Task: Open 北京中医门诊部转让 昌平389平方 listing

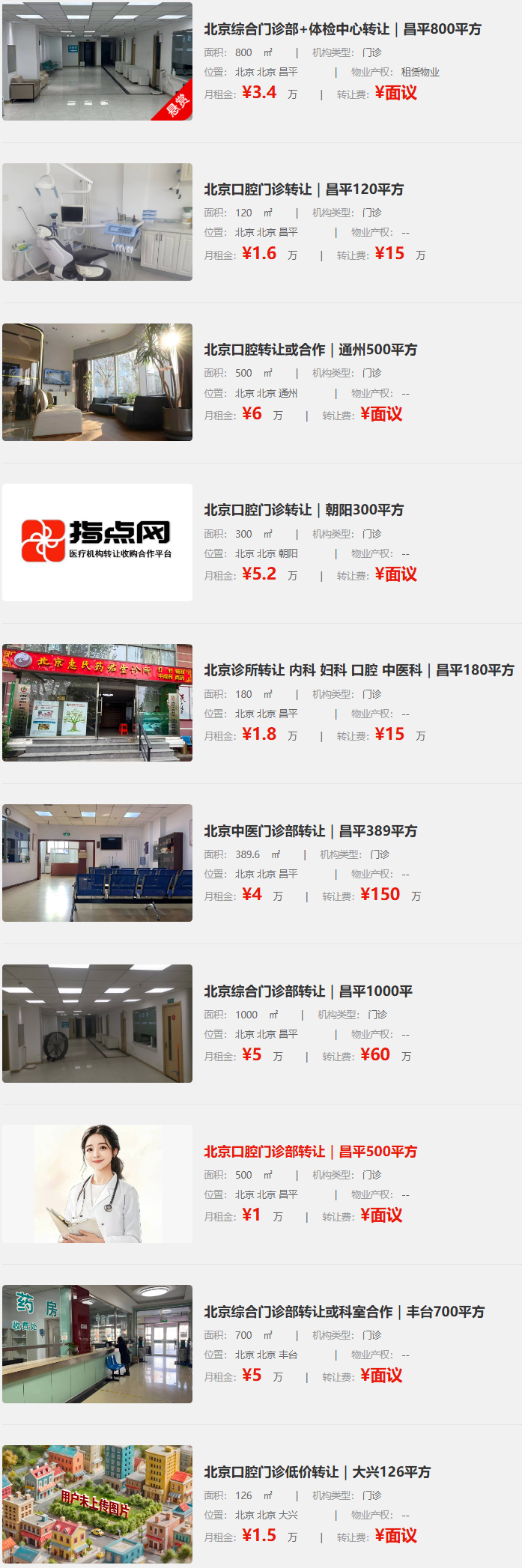Action: 311,831
